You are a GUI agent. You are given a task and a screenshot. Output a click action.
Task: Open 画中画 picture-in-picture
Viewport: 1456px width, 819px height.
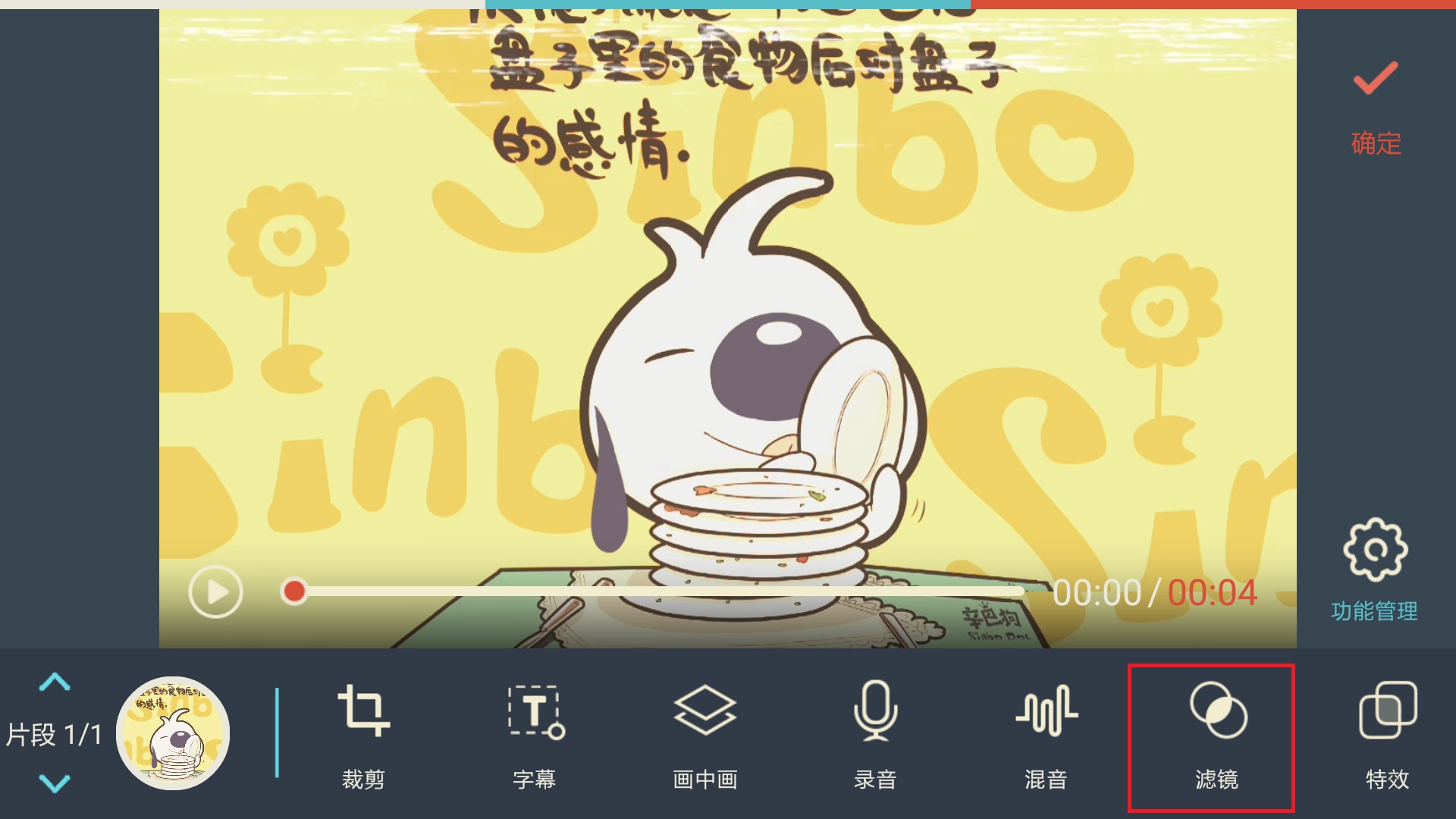(x=704, y=736)
